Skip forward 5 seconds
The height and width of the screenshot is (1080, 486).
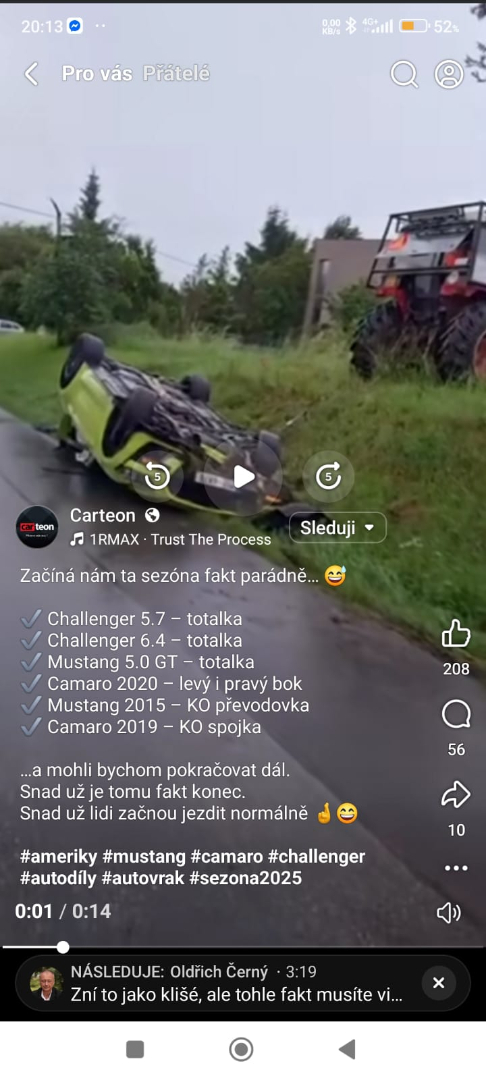[328, 476]
